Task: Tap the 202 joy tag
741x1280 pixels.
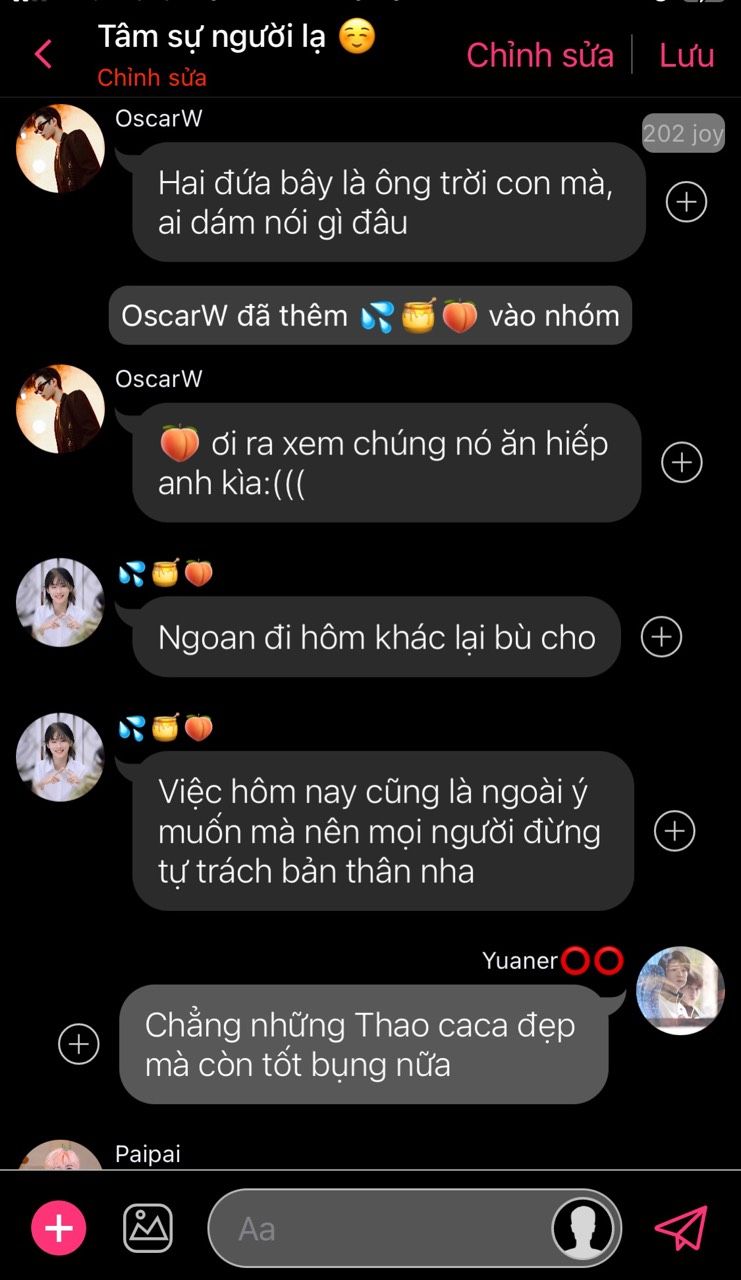Action: pyautogui.click(x=683, y=133)
